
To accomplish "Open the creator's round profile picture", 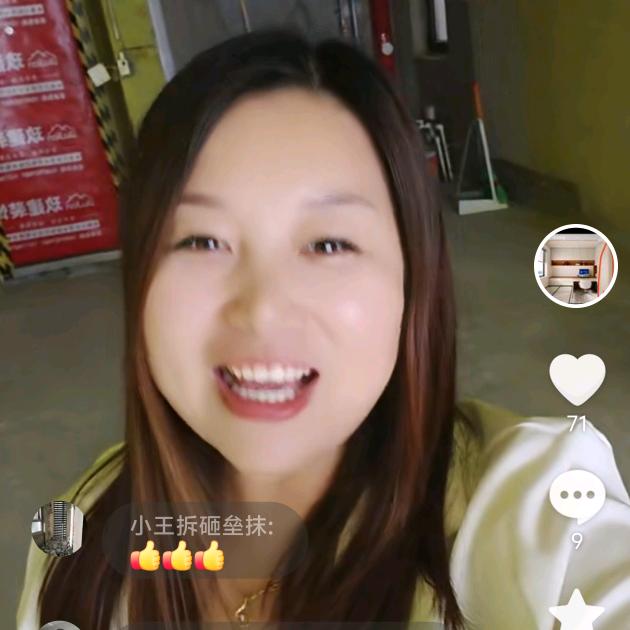I will (x=576, y=266).
